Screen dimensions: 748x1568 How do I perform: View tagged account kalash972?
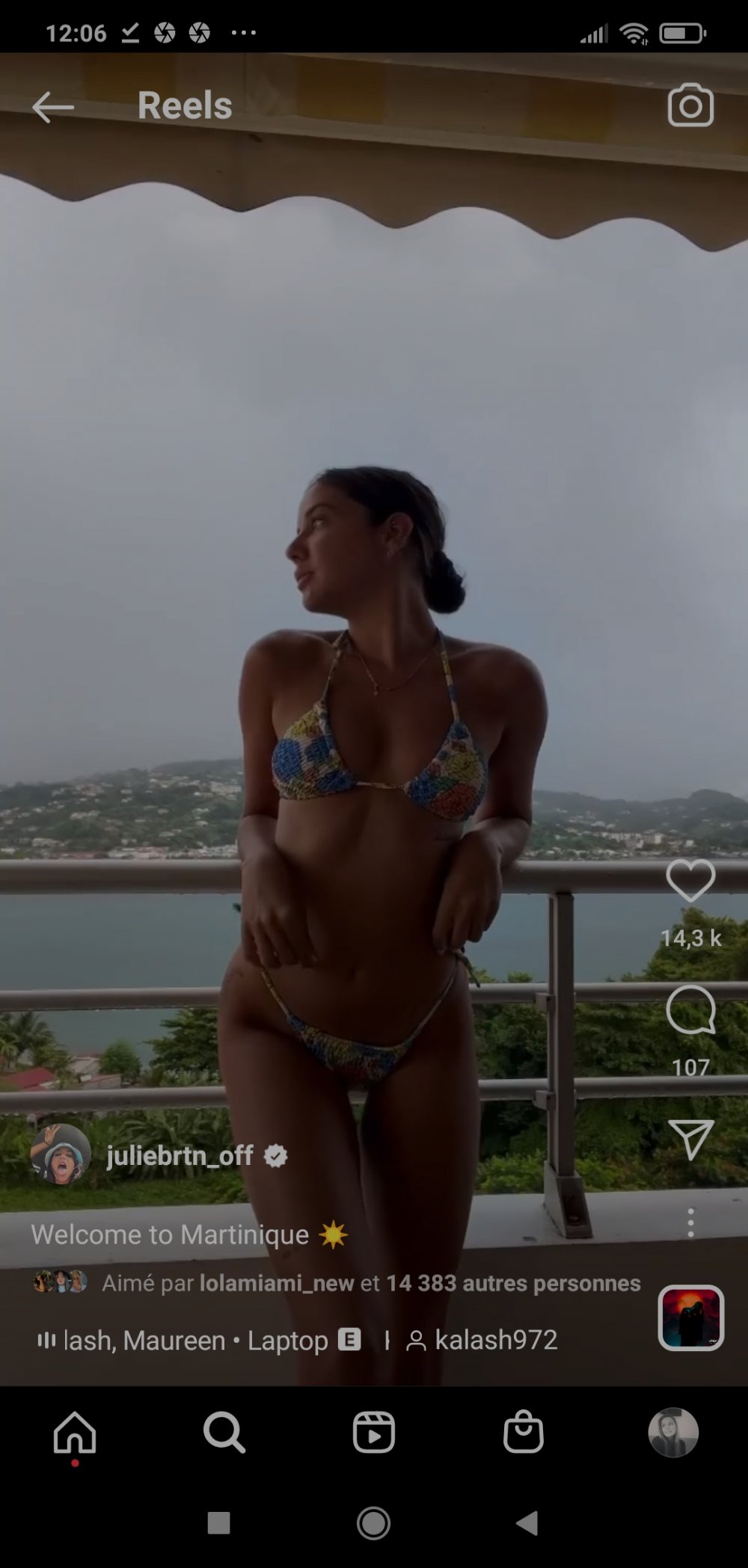point(482,1340)
